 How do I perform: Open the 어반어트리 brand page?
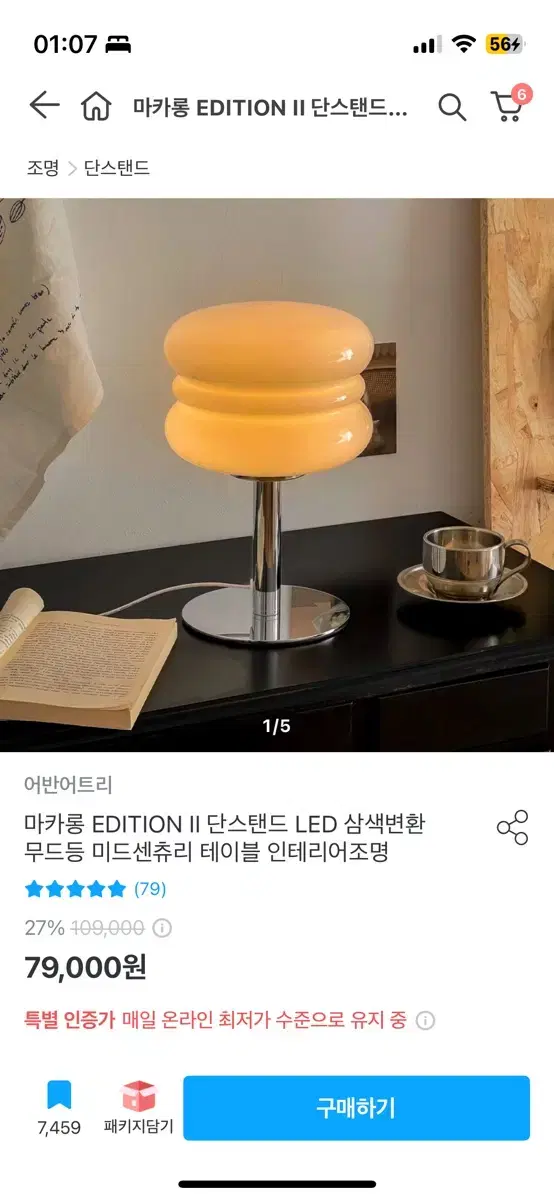69,785
